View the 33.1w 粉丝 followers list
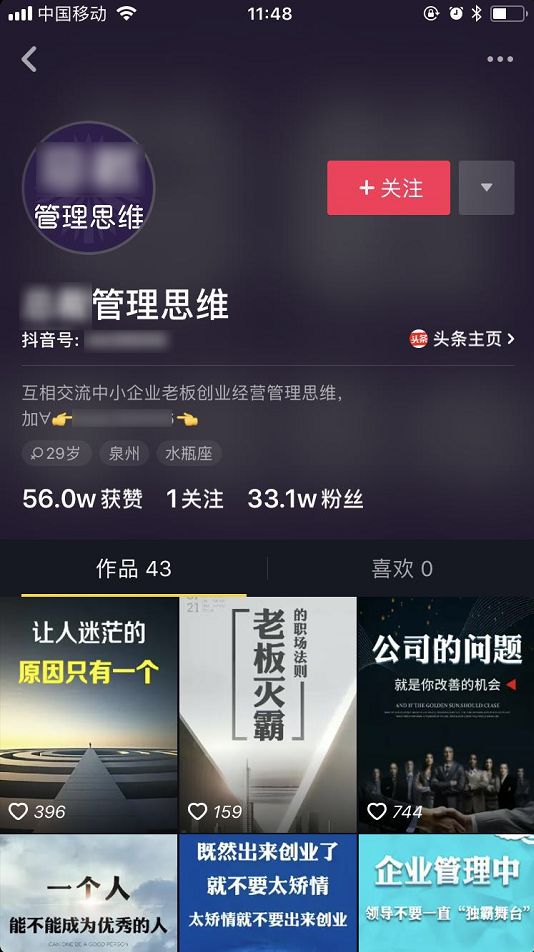This screenshot has width=534, height=952. point(305,499)
